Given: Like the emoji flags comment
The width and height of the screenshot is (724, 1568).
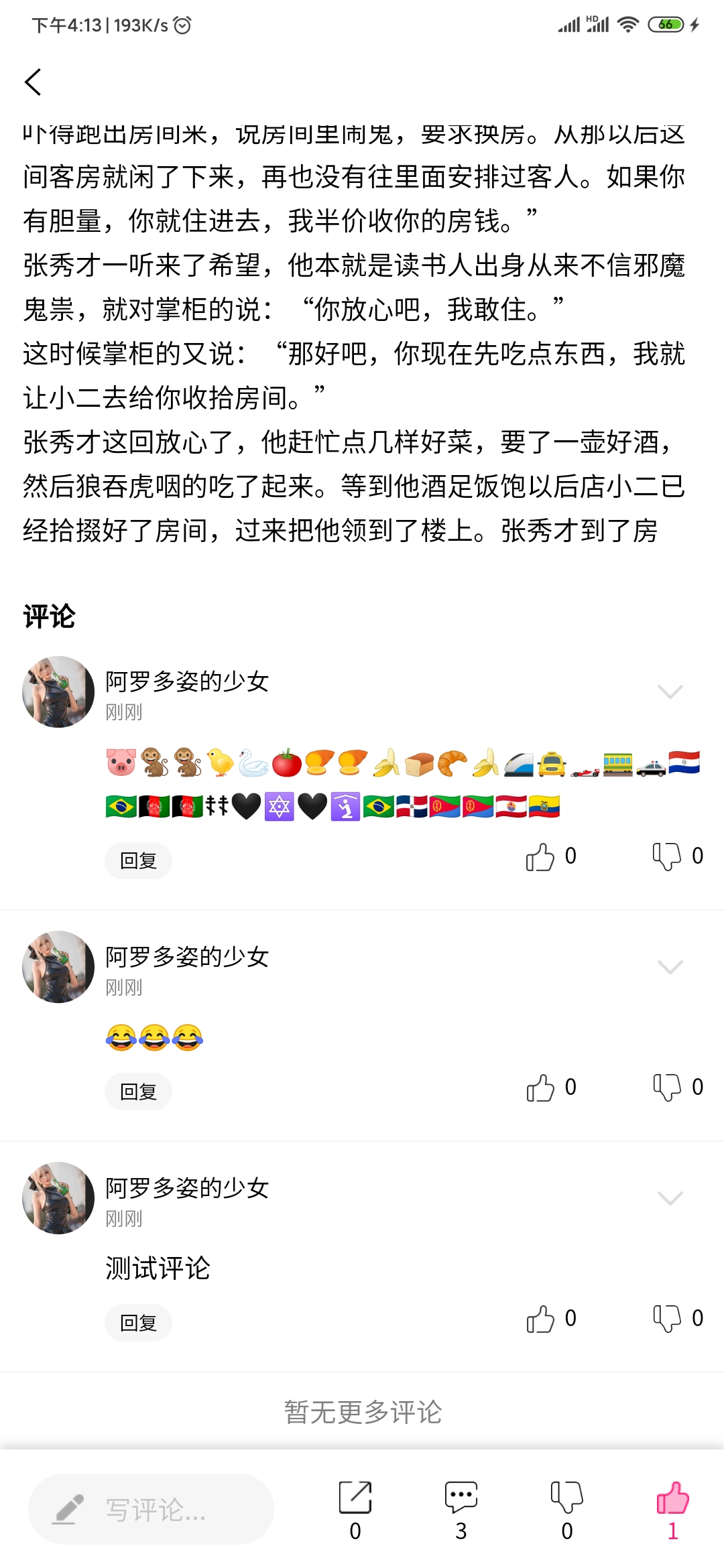Looking at the screenshot, I should tap(540, 856).
